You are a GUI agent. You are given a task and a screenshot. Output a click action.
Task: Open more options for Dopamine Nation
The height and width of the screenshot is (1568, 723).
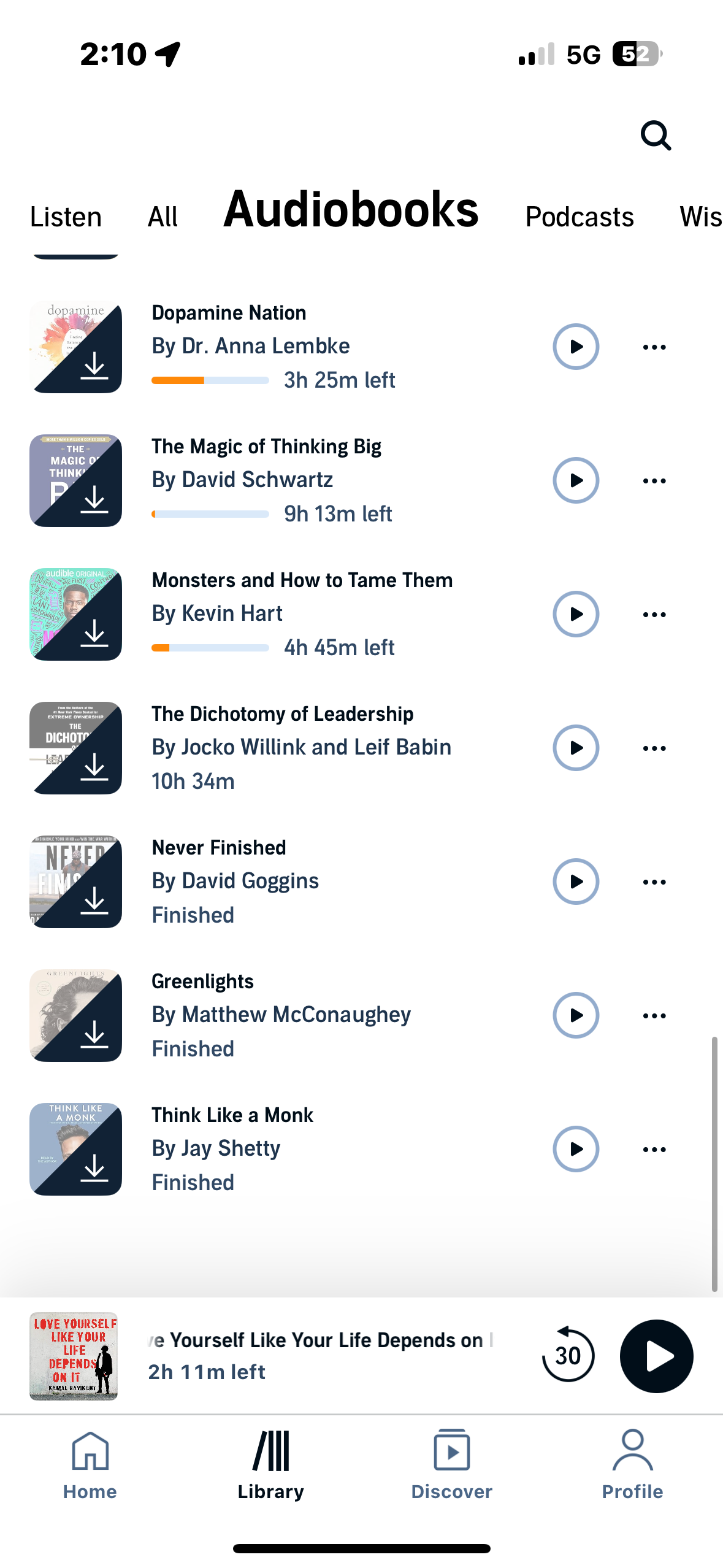pyautogui.click(x=654, y=347)
